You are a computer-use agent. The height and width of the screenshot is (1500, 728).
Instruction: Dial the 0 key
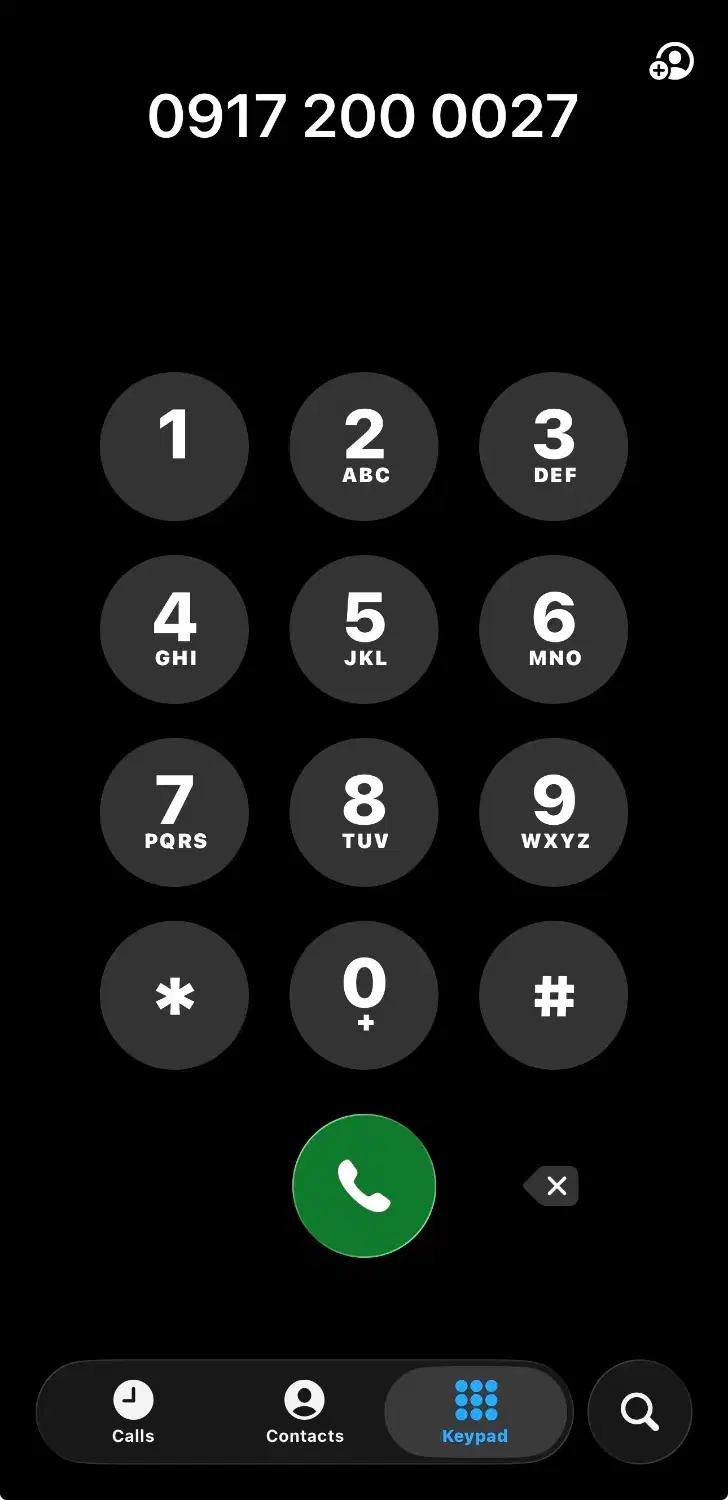tap(364, 995)
